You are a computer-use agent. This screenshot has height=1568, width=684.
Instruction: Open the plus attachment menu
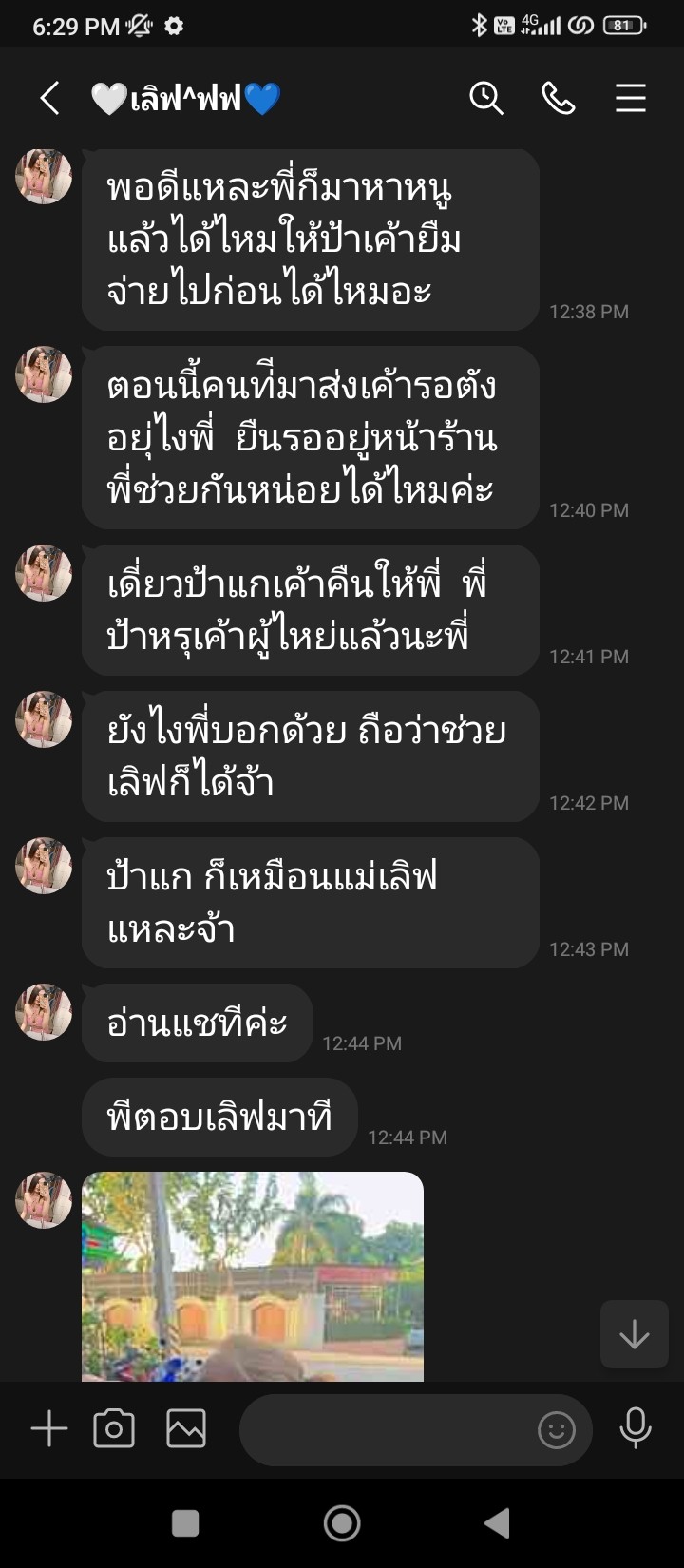click(49, 1428)
